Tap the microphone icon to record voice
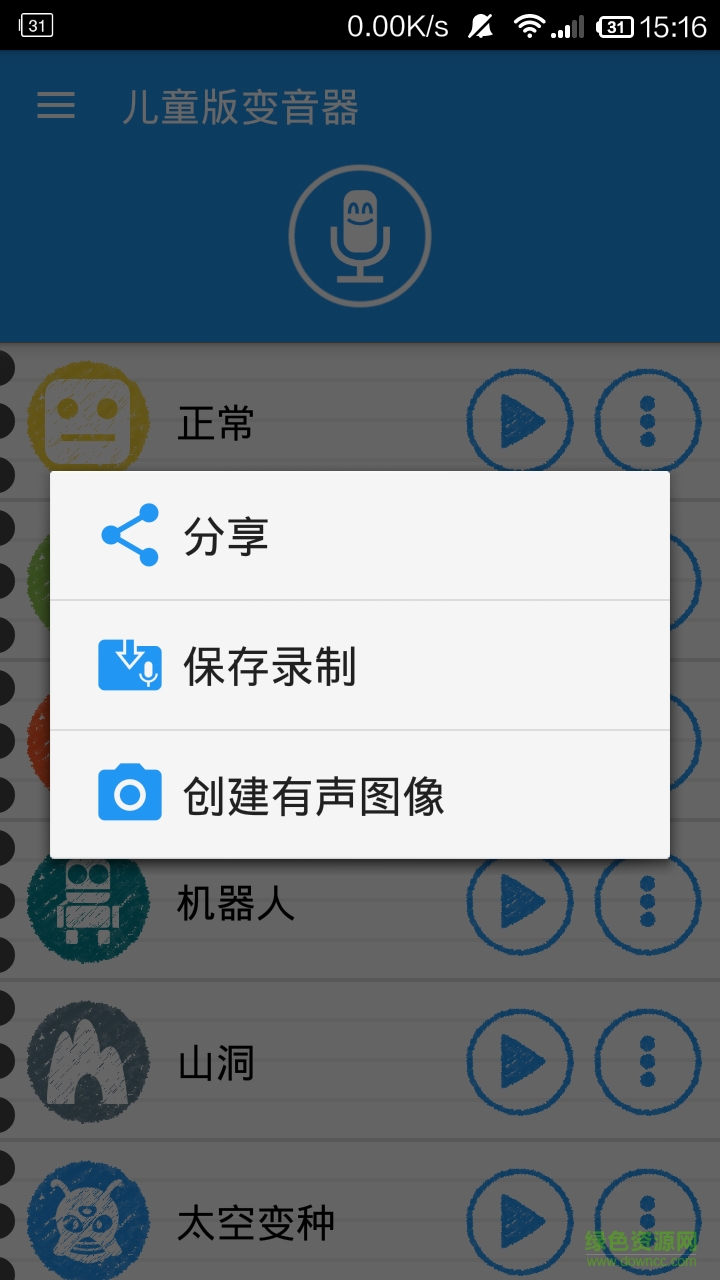Viewport: 720px width, 1280px height. 360,232
